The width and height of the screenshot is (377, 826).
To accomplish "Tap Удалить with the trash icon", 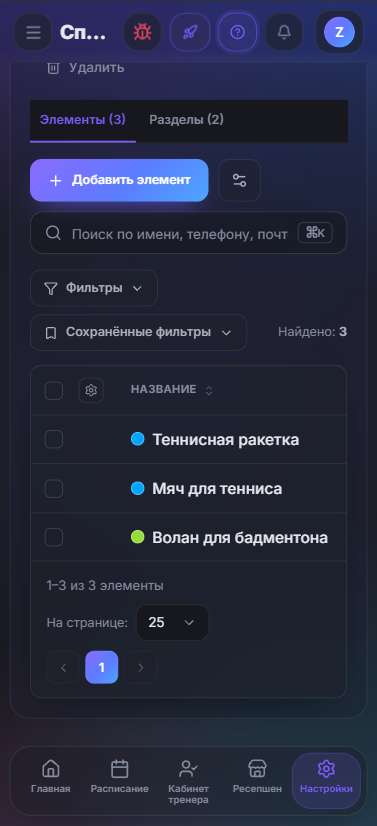I will point(86,68).
